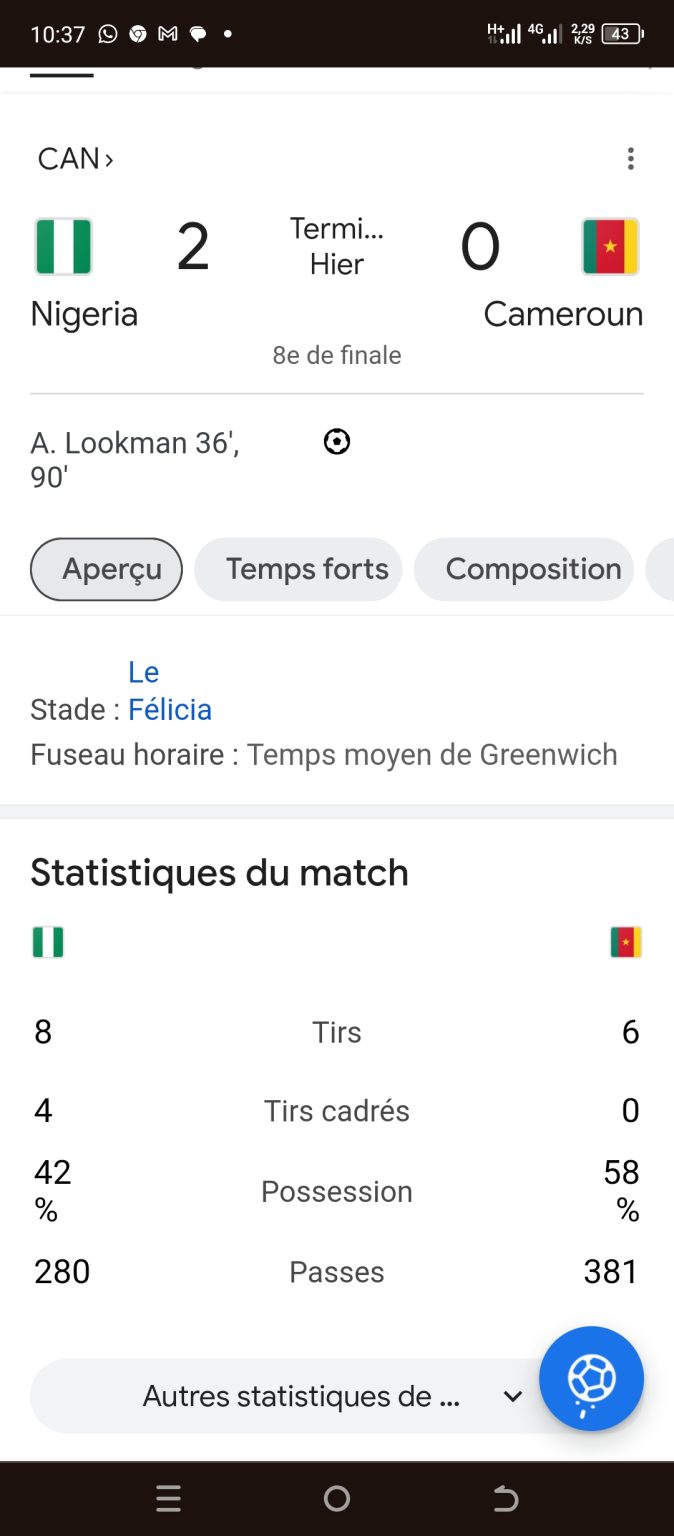Go to the system home screen

click(337, 1498)
